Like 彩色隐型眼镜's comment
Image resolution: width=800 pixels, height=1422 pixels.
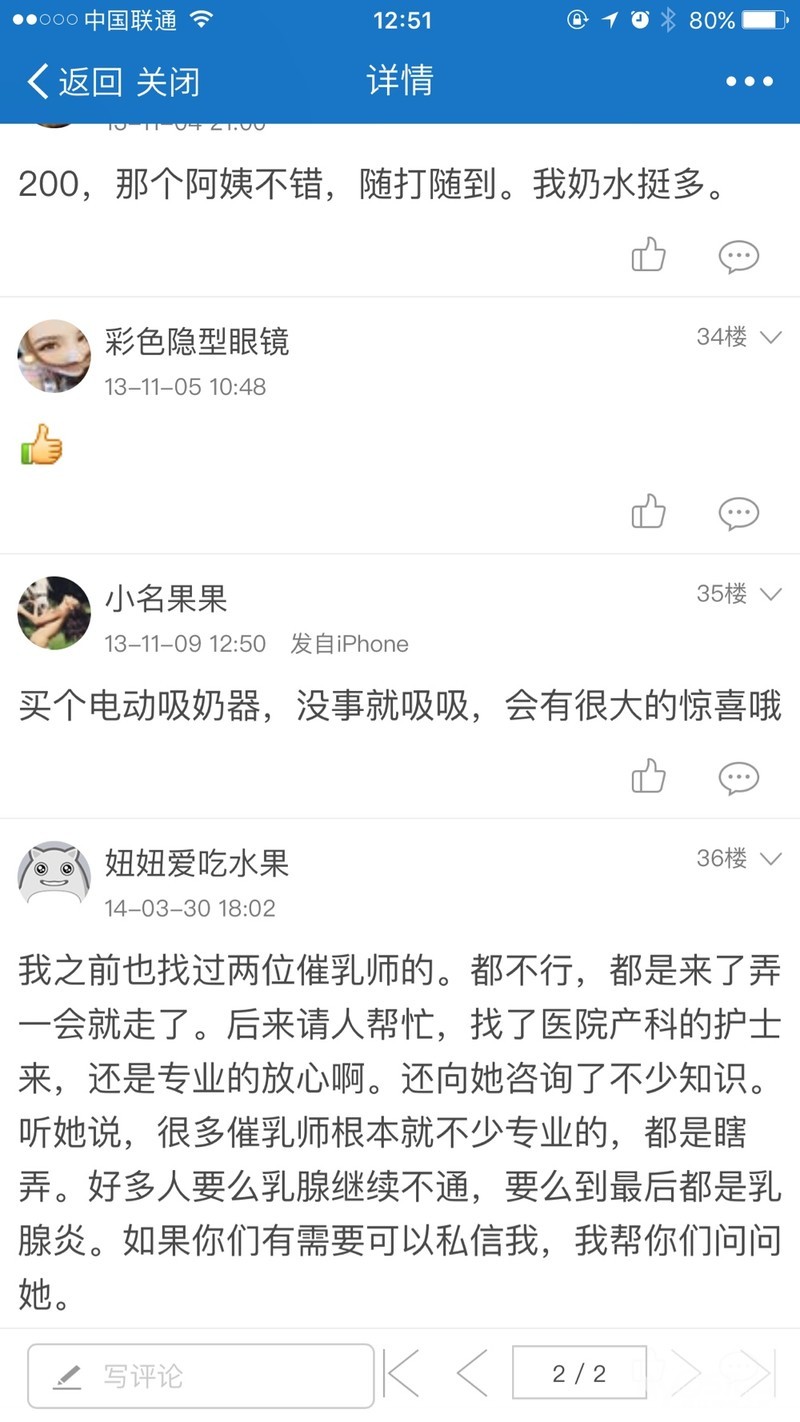649,513
